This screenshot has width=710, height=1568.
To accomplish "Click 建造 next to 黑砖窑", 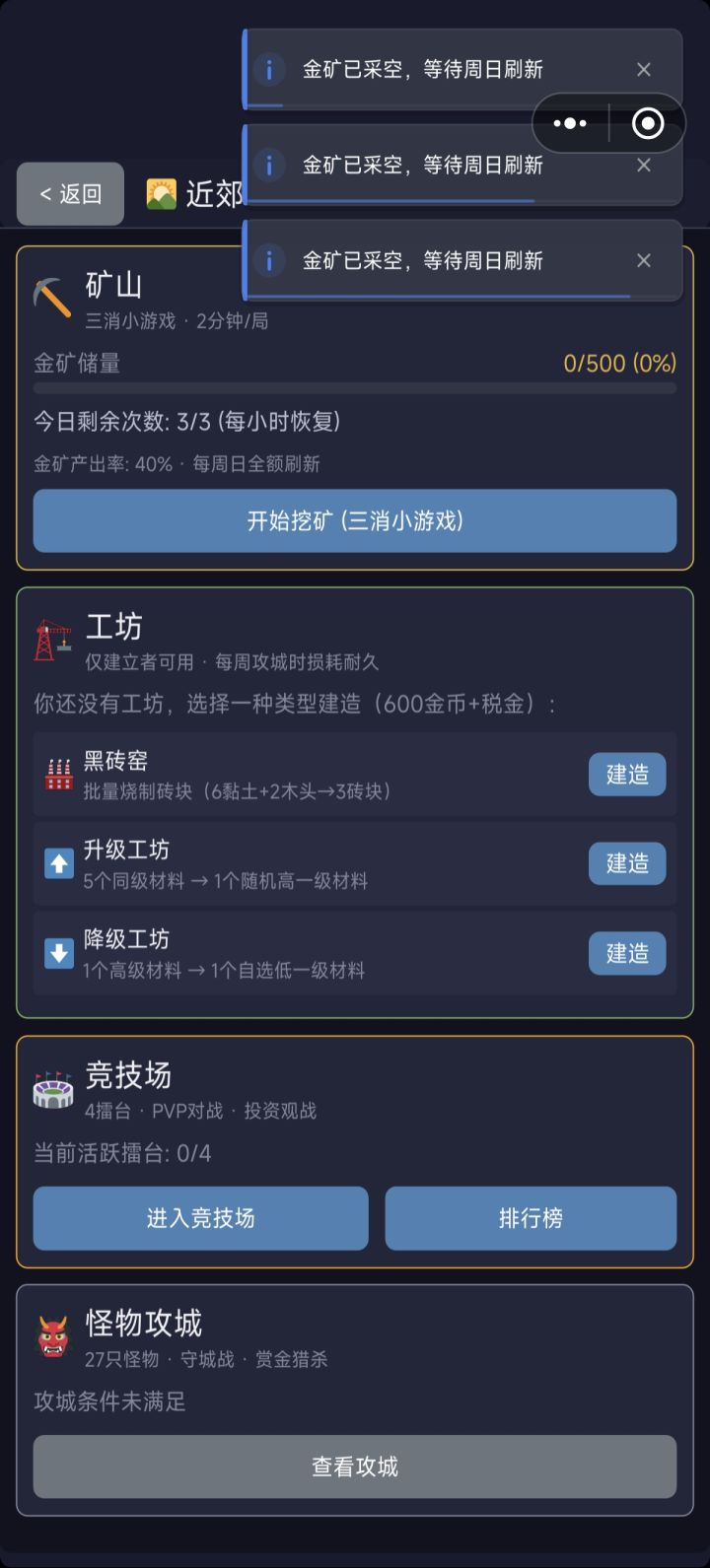I will coord(626,775).
